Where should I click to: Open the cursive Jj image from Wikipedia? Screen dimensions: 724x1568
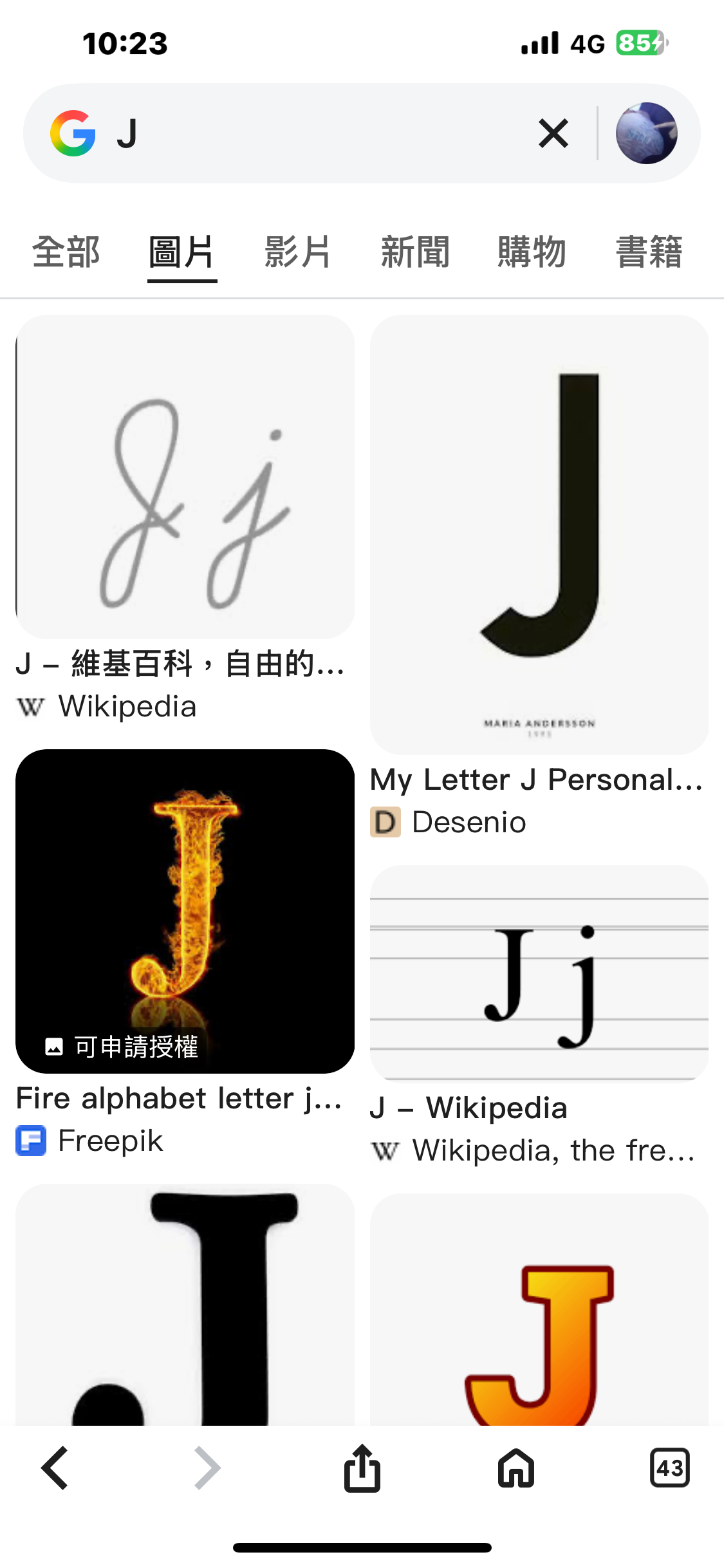pyautogui.click(x=185, y=476)
